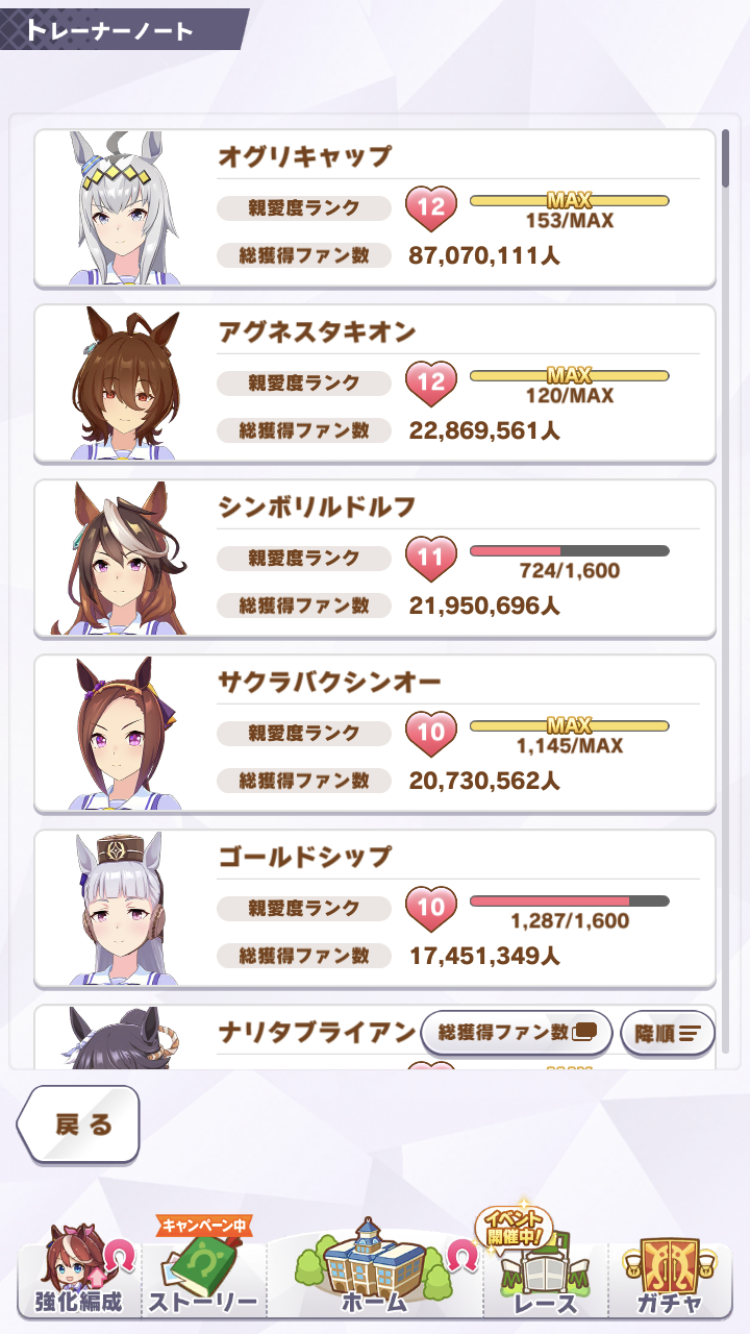The height and width of the screenshot is (1334, 750).
Task: Open アグネスタキオン's trainer note entry
Action: [x=375, y=383]
